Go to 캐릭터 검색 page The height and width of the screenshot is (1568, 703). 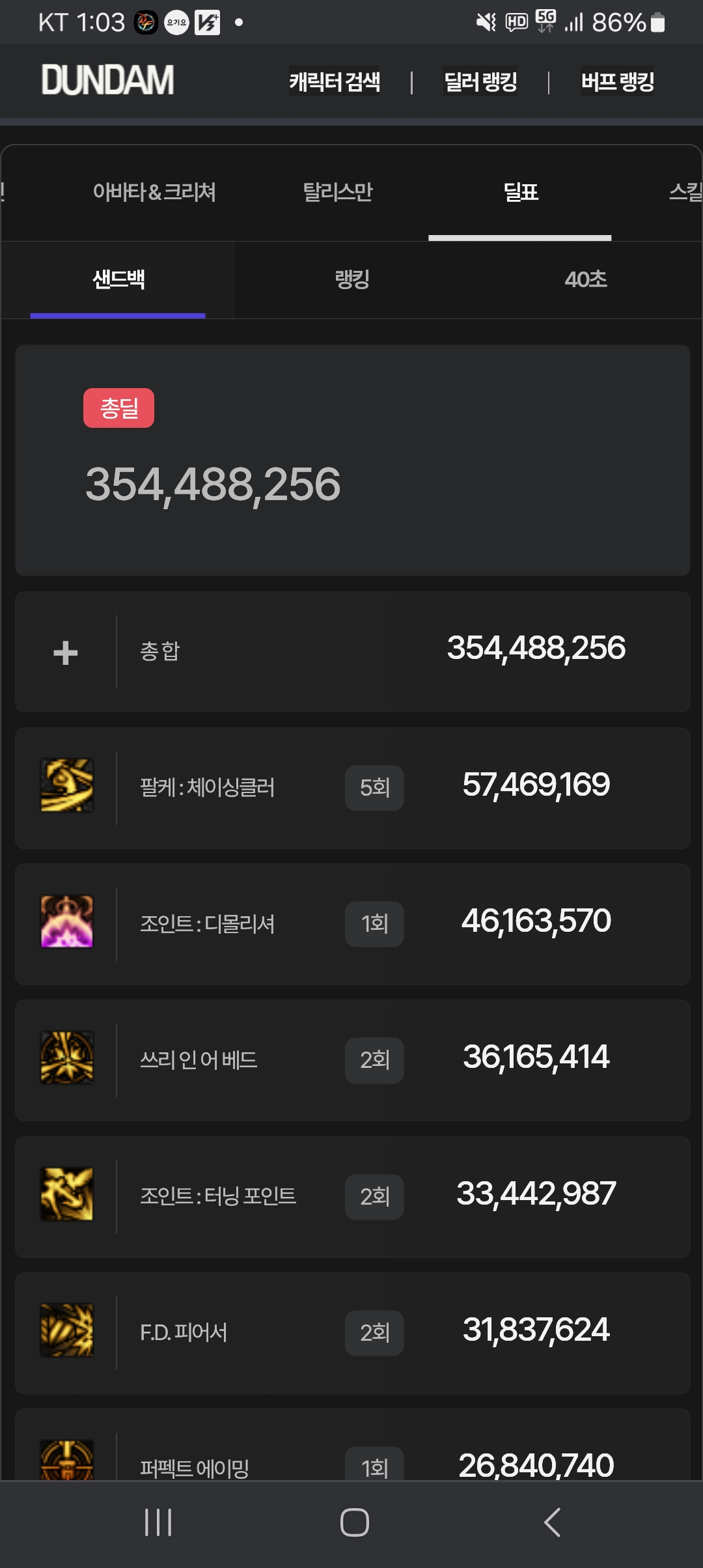pos(335,82)
